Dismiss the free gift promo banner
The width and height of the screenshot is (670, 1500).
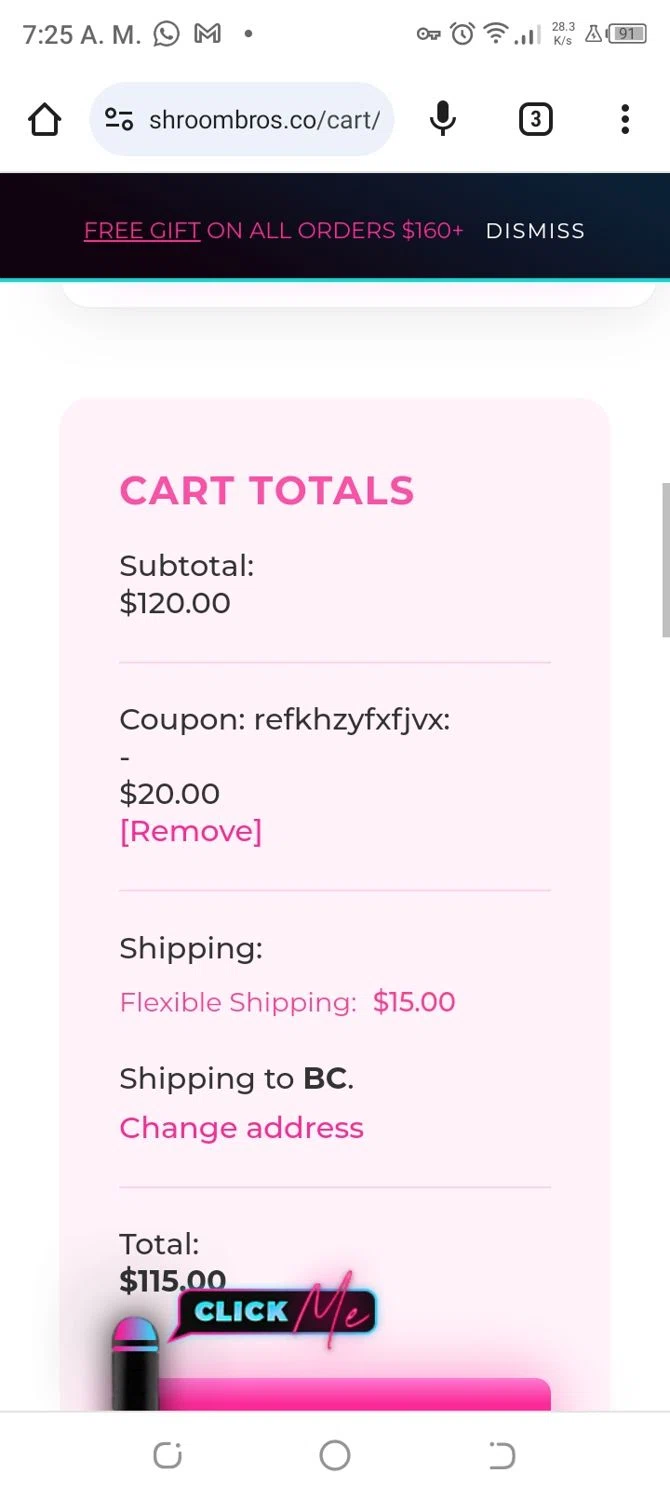click(x=535, y=231)
